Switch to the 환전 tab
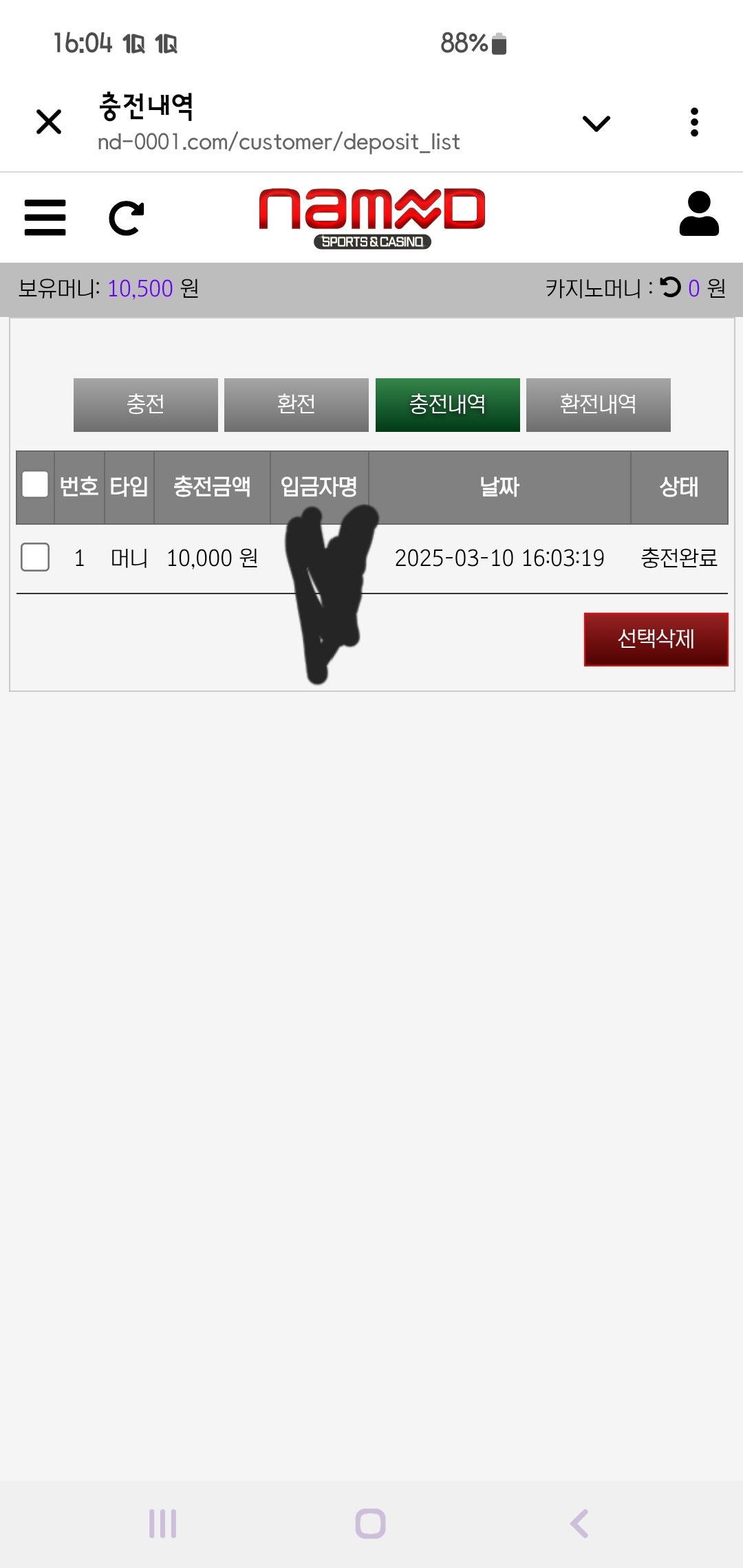This screenshot has width=743, height=1568. coord(297,404)
